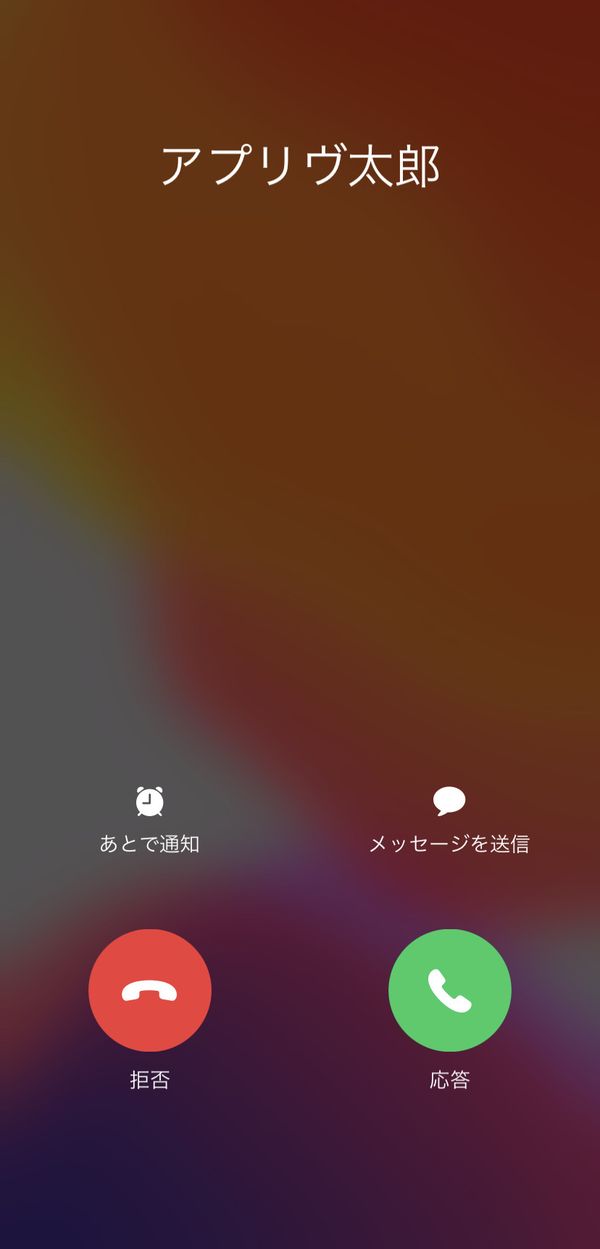Reply with メッセージを送信
The height and width of the screenshot is (1249, 600).
449,820
